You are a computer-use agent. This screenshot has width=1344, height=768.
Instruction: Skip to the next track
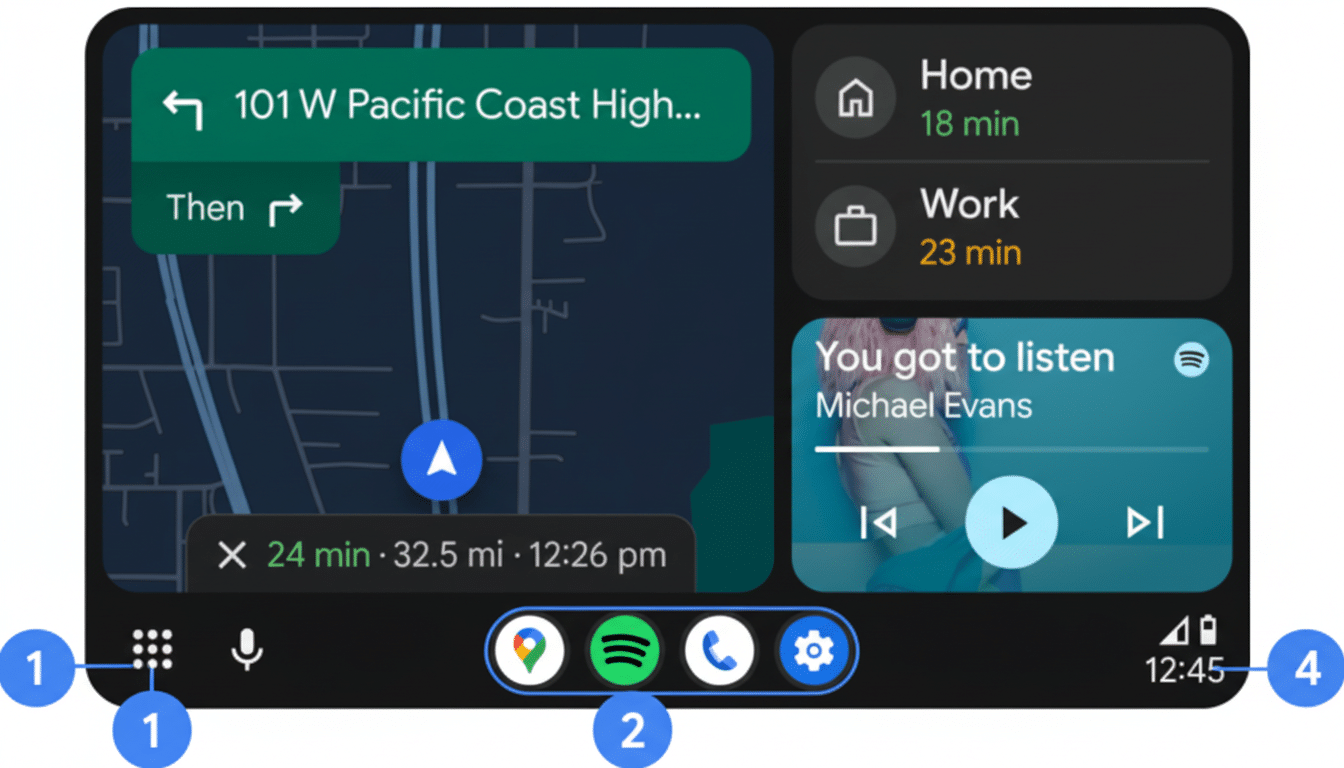click(1145, 522)
